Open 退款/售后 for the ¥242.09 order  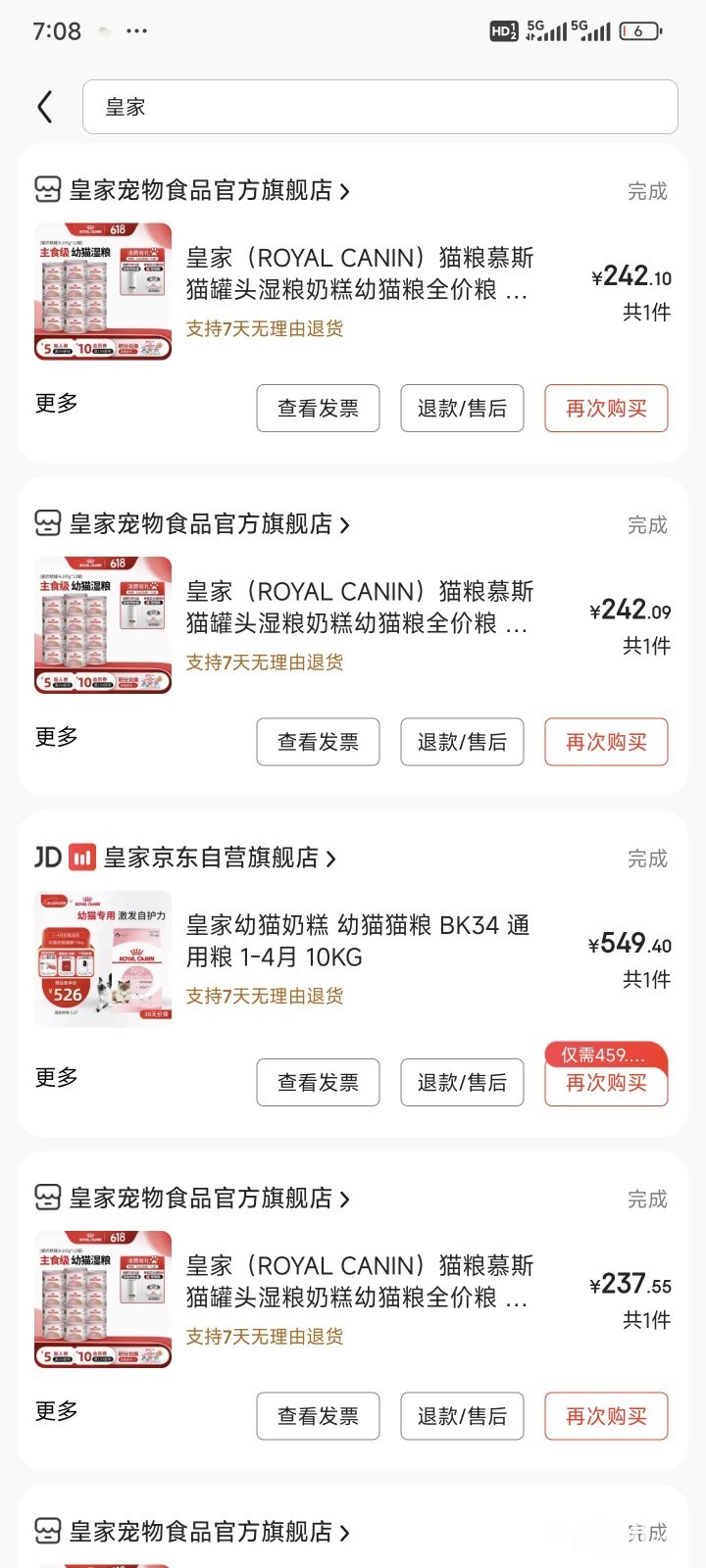[x=462, y=742]
